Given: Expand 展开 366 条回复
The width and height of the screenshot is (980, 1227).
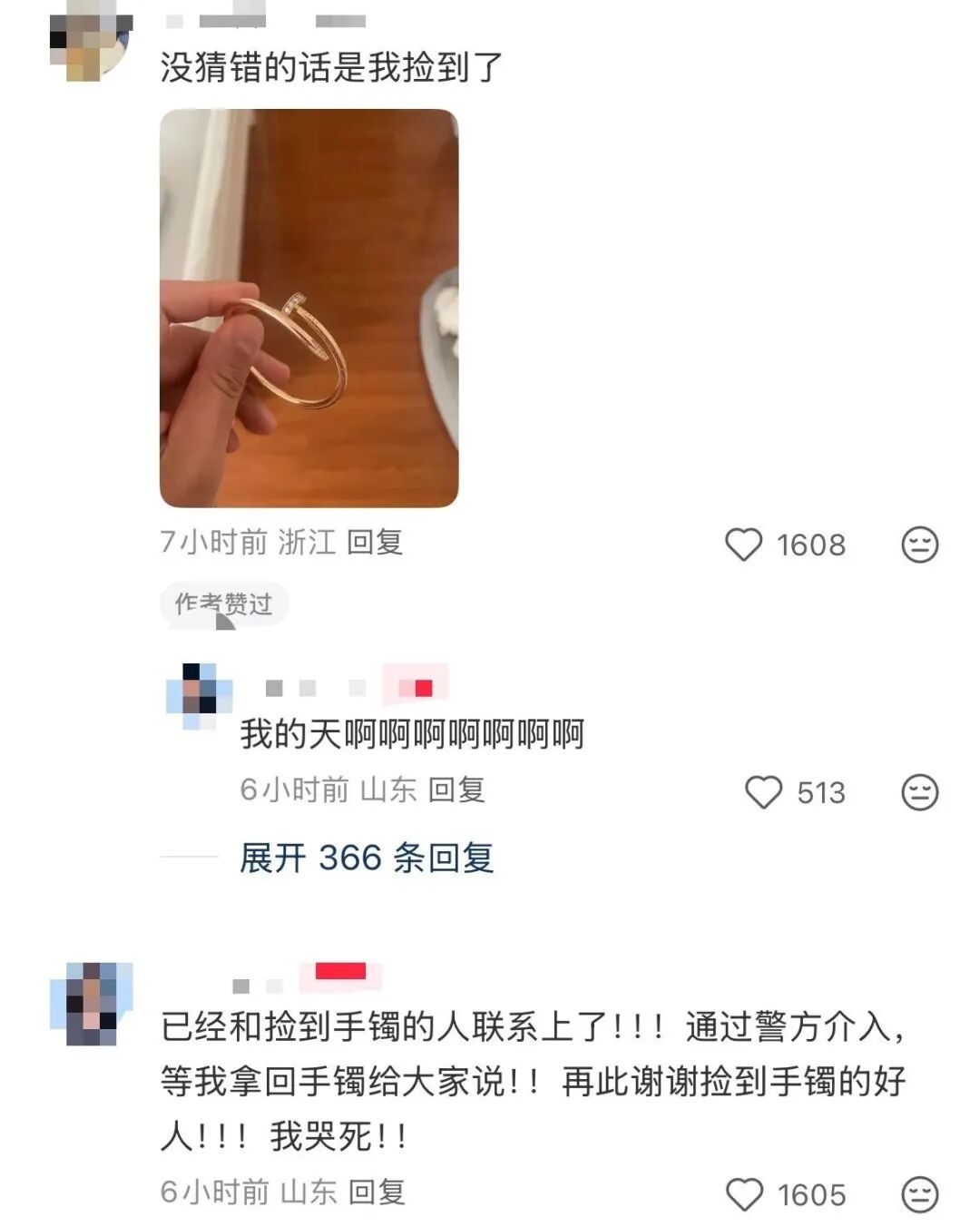Looking at the screenshot, I should 367,858.
